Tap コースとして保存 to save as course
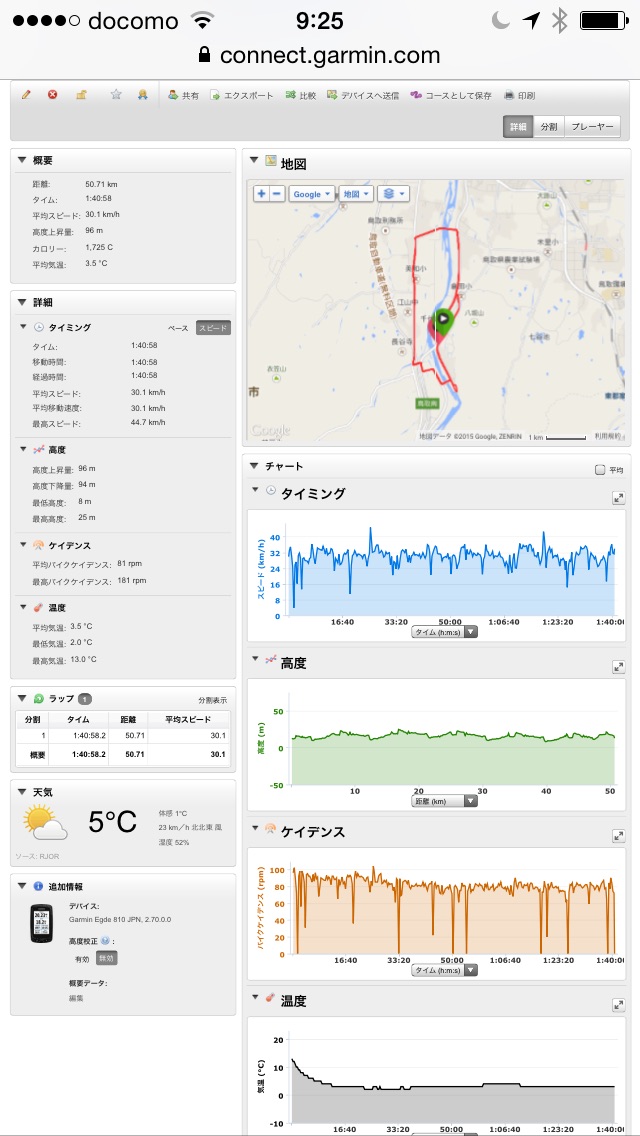 pyautogui.click(x=451, y=96)
